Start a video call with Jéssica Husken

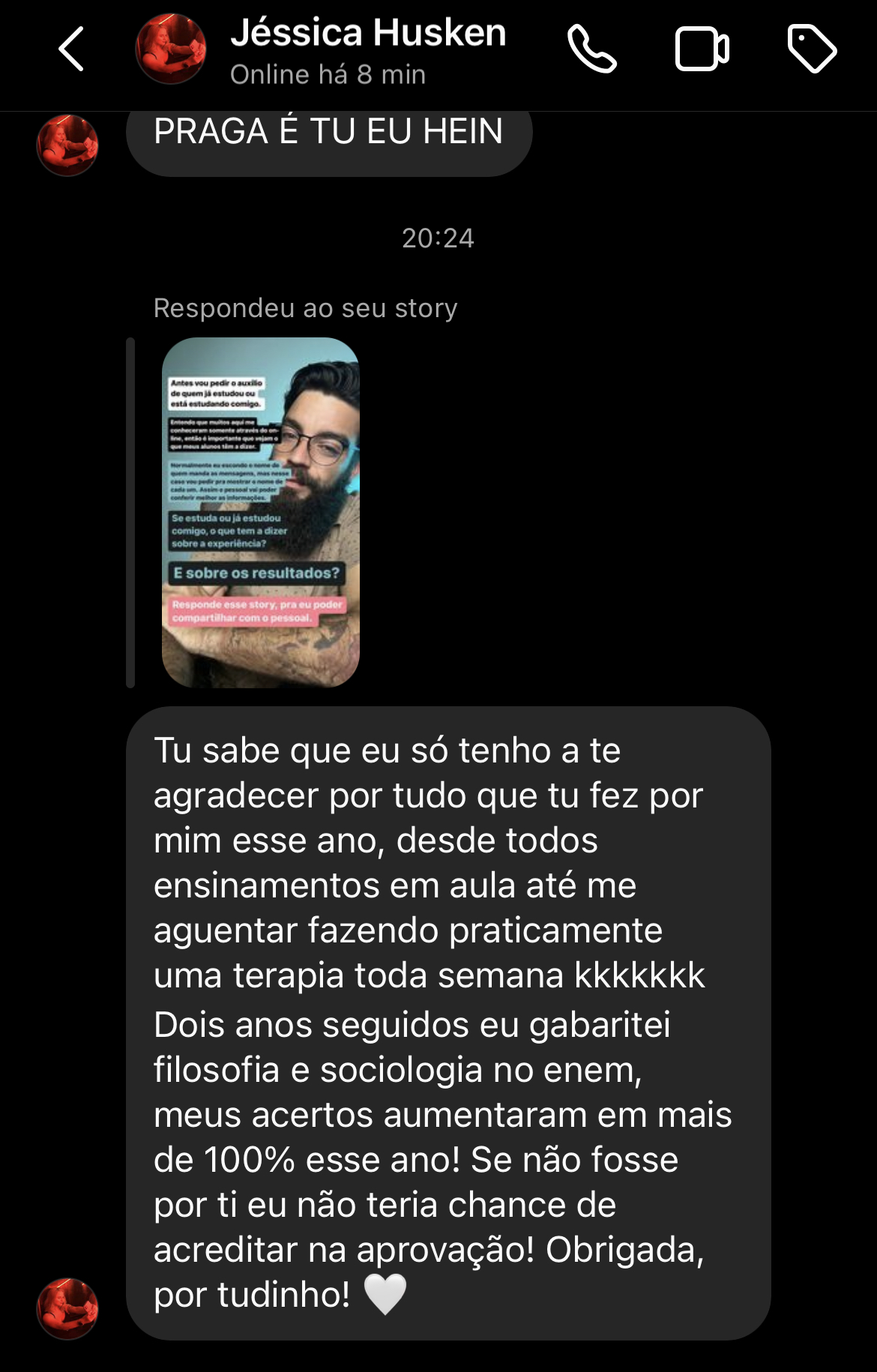tap(702, 49)
